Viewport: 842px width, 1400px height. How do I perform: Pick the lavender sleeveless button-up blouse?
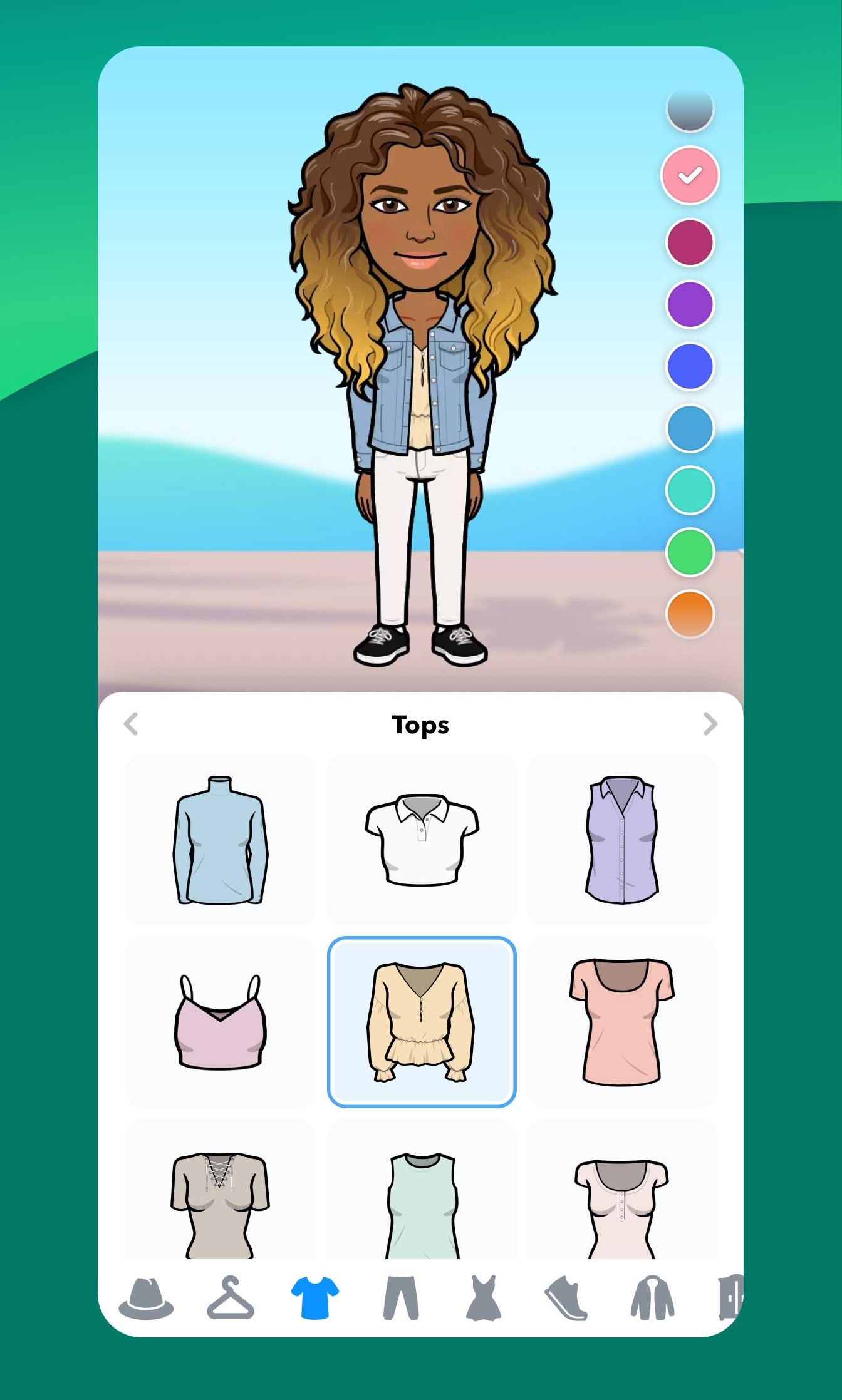tap(622, 840)
